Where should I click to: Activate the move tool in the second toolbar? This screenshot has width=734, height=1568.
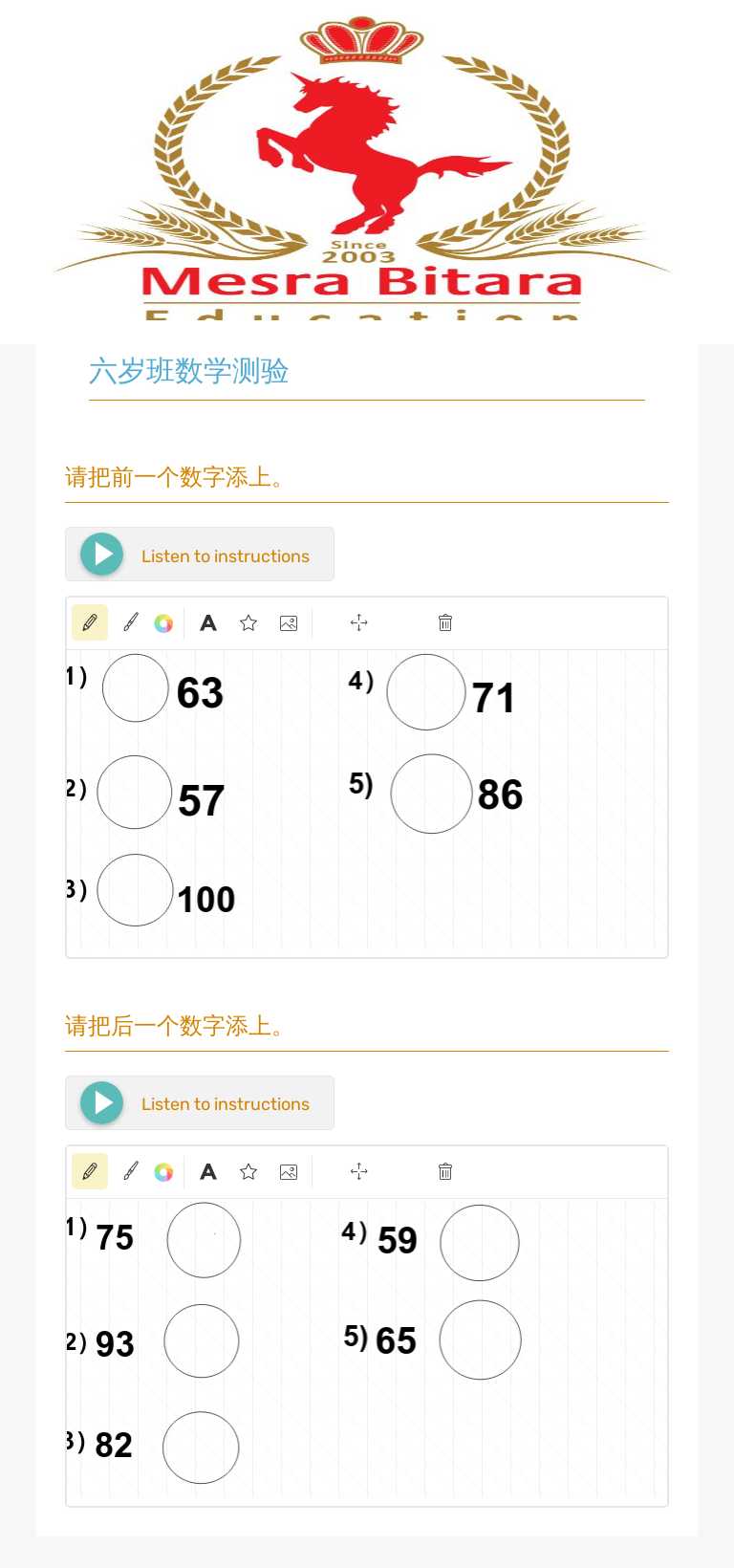358,1170
